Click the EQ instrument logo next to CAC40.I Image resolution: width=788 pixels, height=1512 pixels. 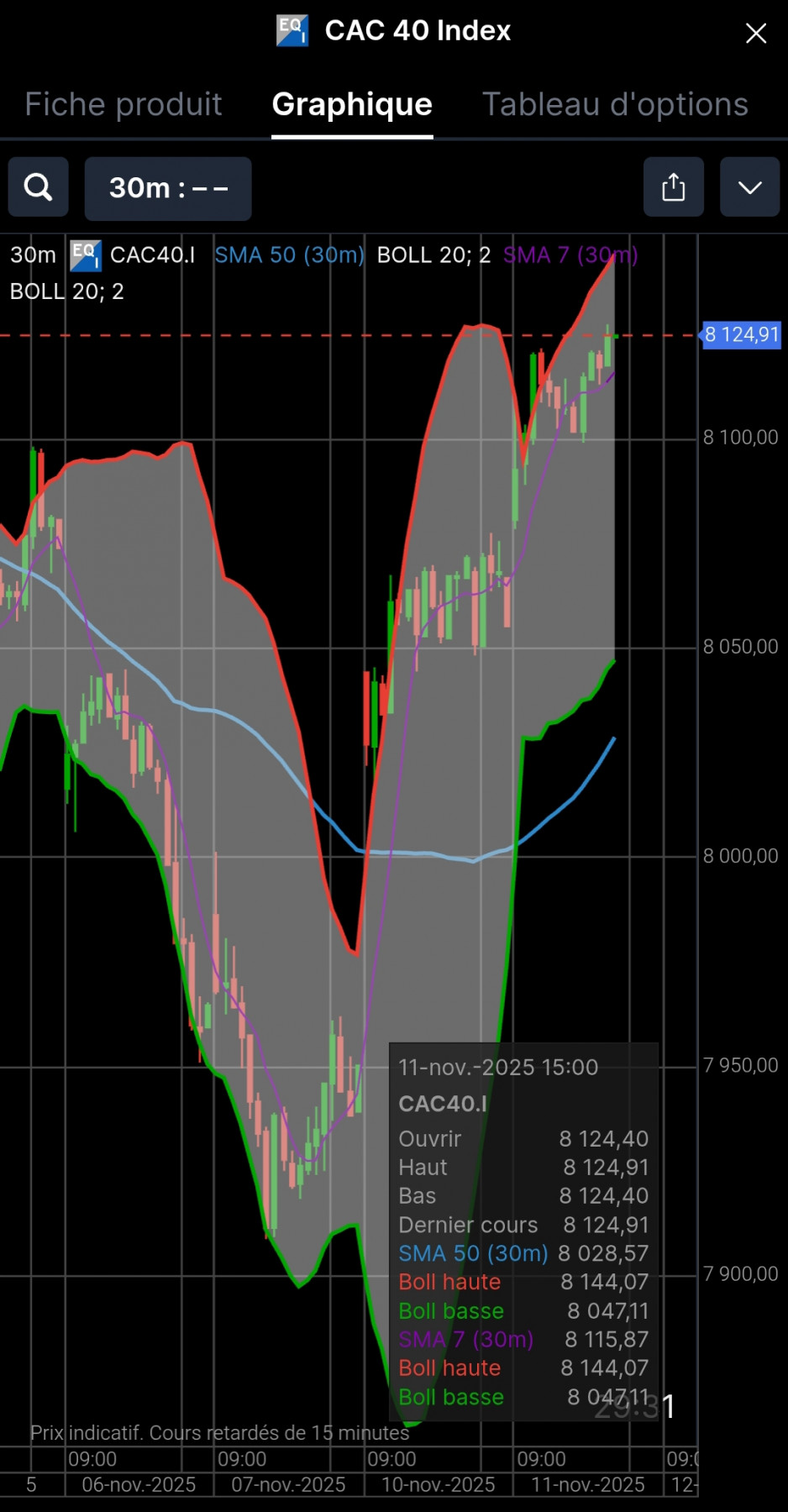(84, 255)
